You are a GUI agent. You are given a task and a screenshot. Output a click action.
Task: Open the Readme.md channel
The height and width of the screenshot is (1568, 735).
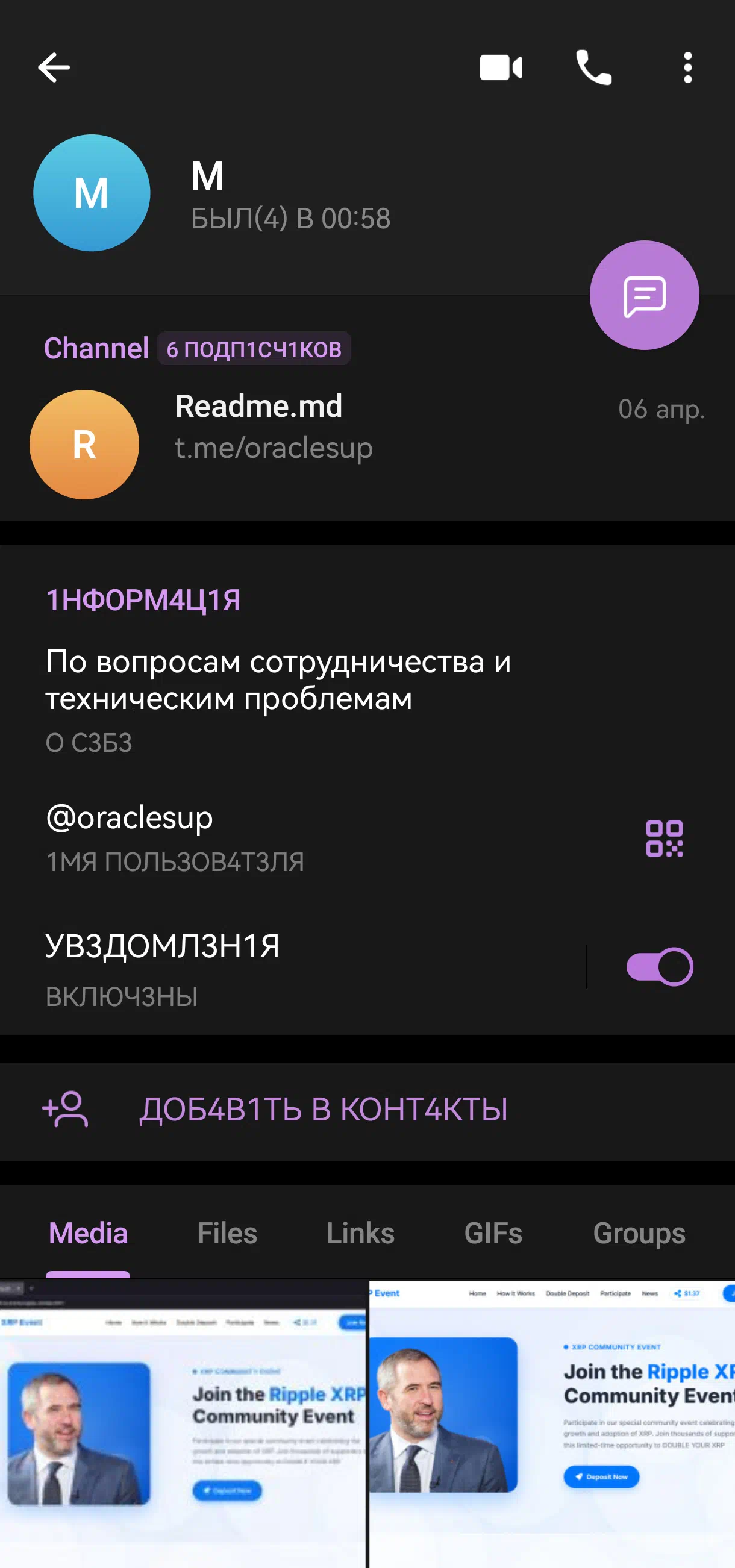[x=367, y=445]
